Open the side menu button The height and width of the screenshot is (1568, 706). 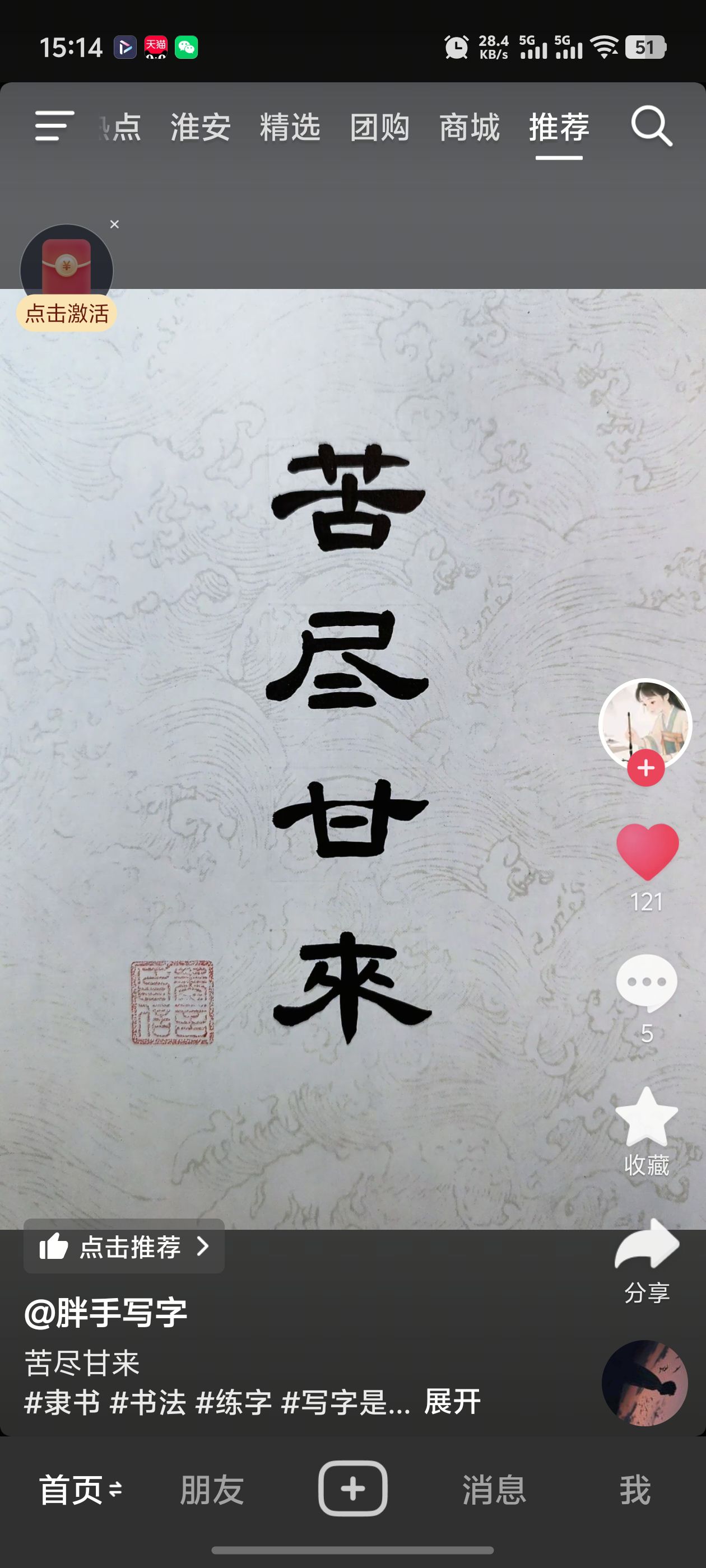click(54, 126)
